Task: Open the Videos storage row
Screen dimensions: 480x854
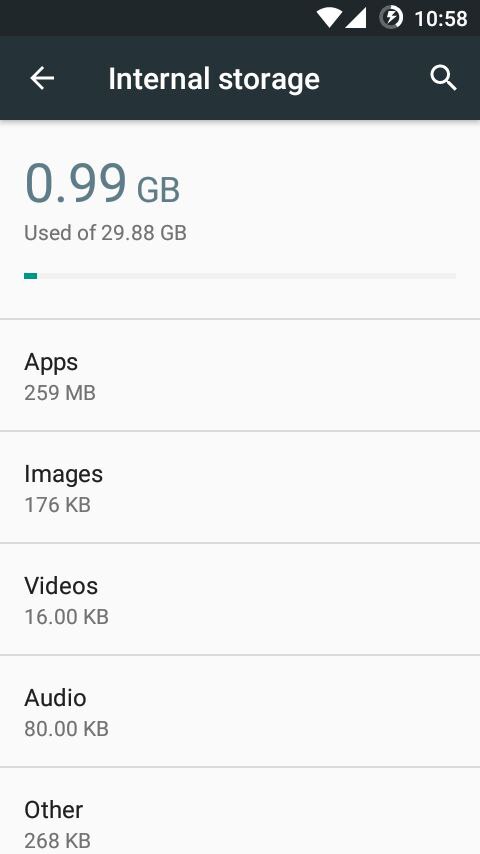Action: pyautogui.click(x=240, y=600)
